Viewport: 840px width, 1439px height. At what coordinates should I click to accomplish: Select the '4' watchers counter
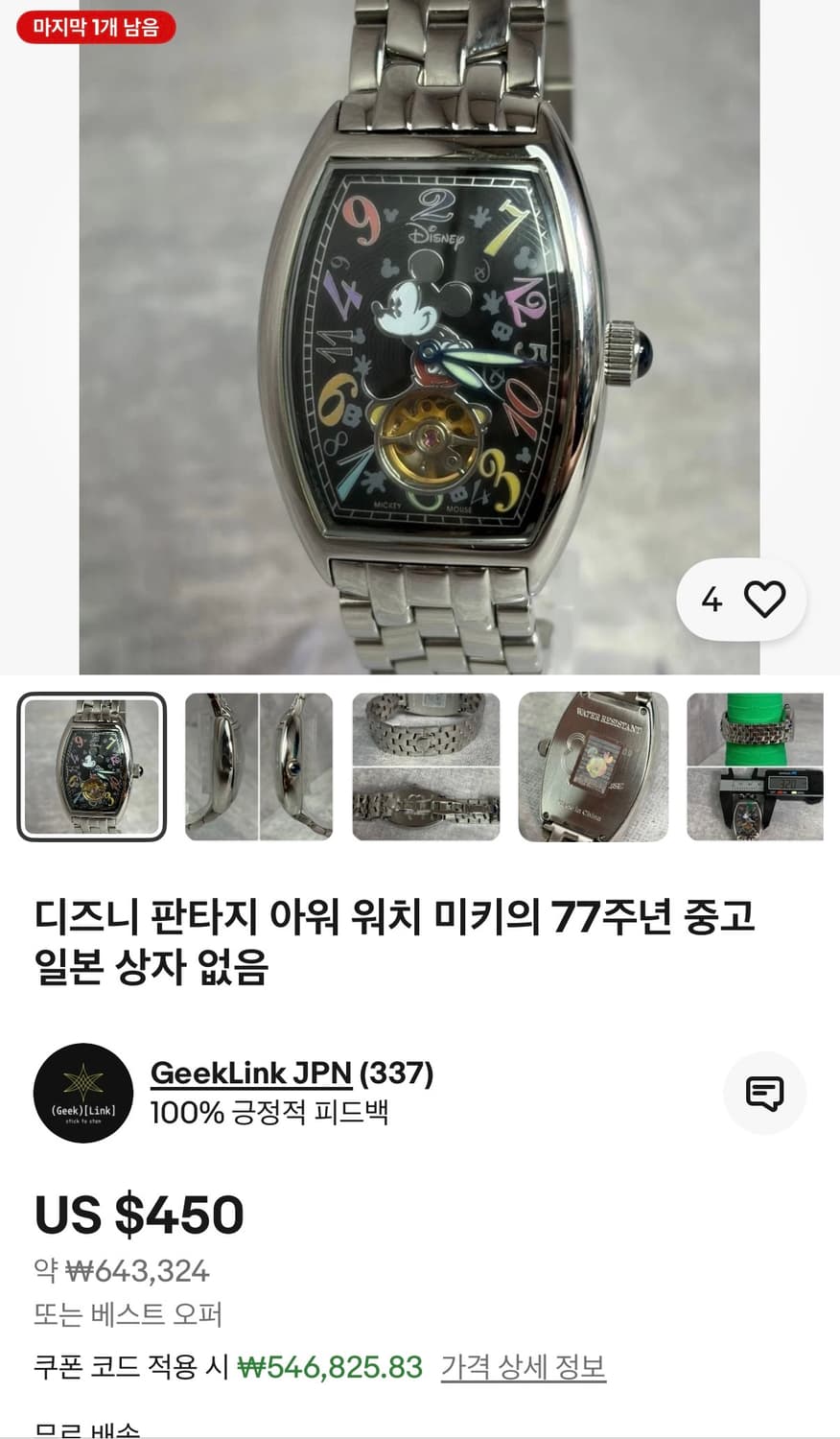(x=711, y=601)
